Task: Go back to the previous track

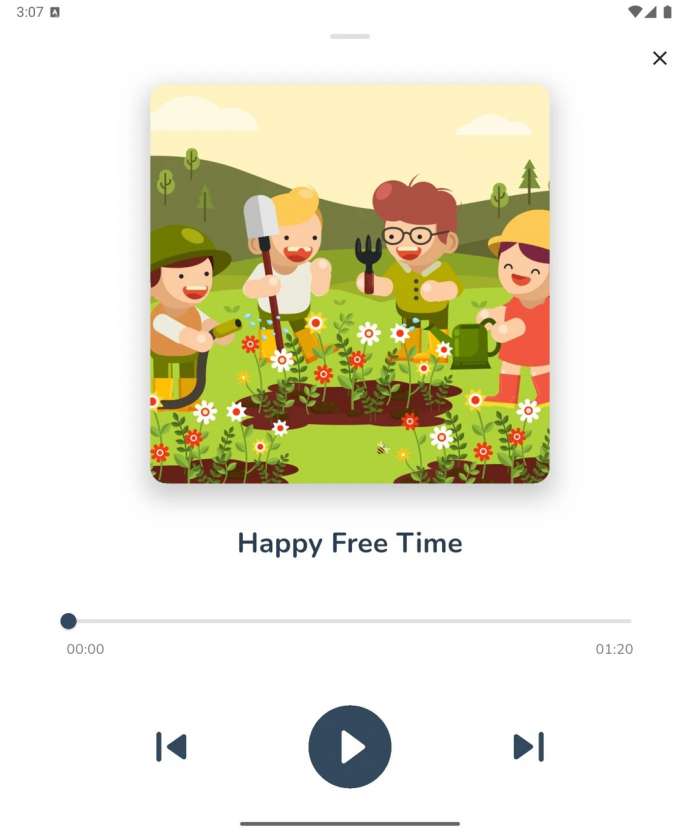Action: pos(171,747)
